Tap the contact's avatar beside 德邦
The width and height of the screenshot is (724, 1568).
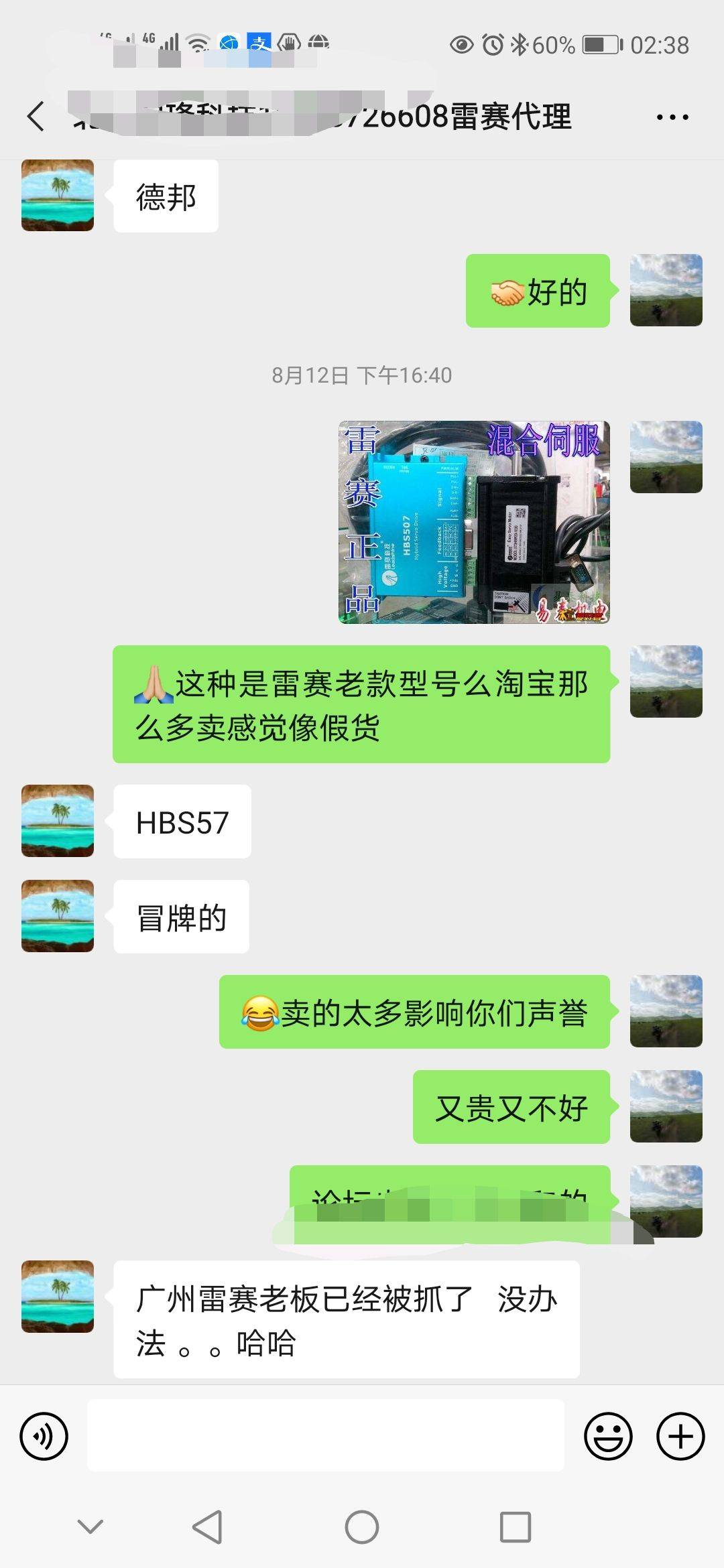coord(58,196)
